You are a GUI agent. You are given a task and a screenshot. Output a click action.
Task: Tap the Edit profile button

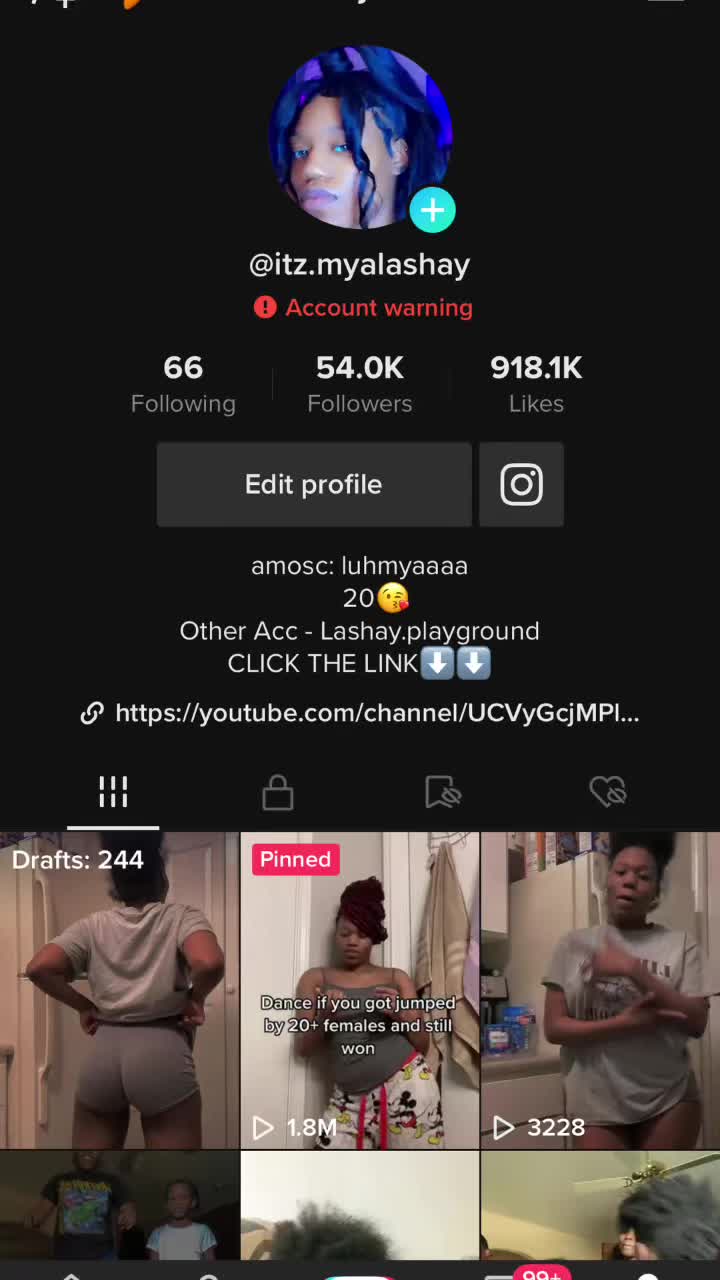314,485
